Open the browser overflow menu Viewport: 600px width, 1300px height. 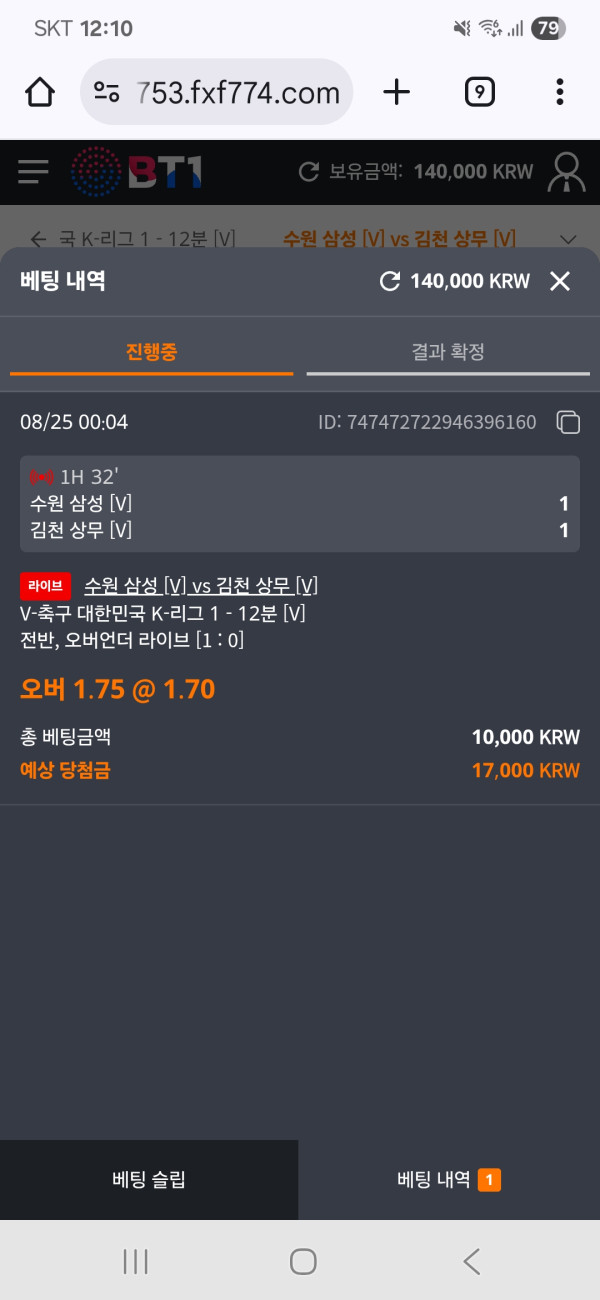(559, 93)
